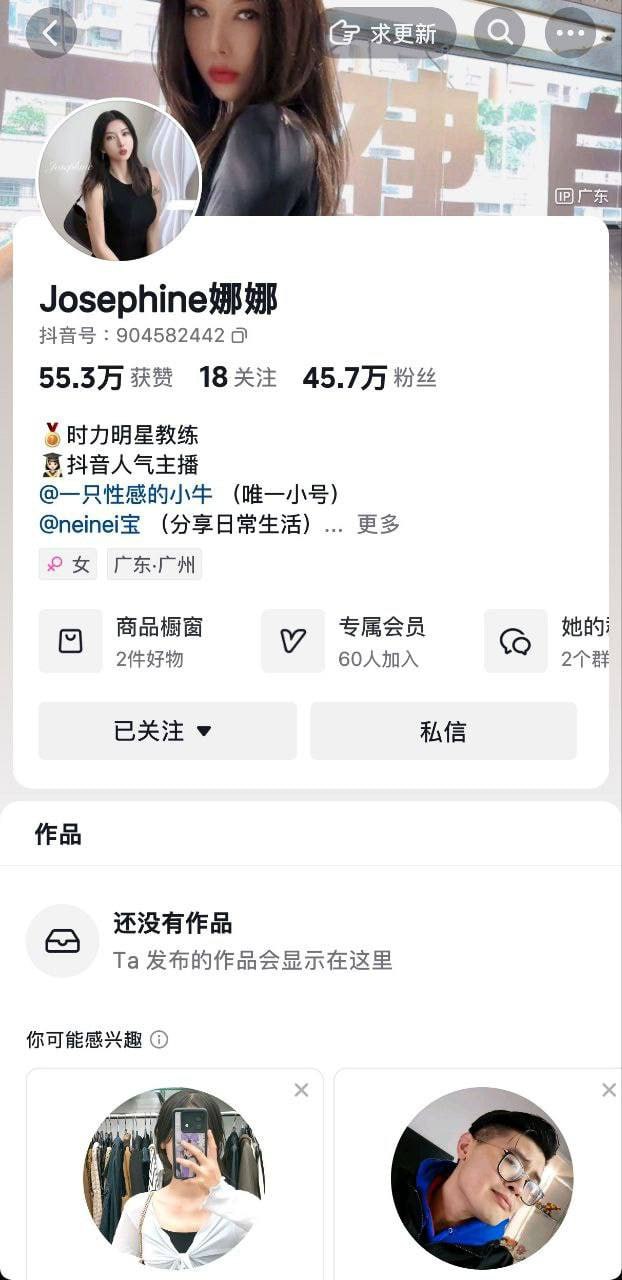Open the 18 关注 following list

click(237, 377)
